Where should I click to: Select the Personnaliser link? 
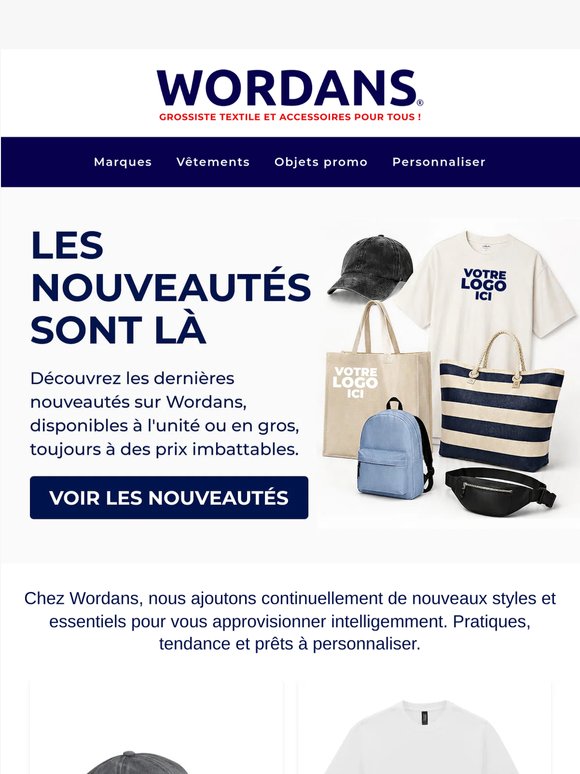click(x=439, y=162)
